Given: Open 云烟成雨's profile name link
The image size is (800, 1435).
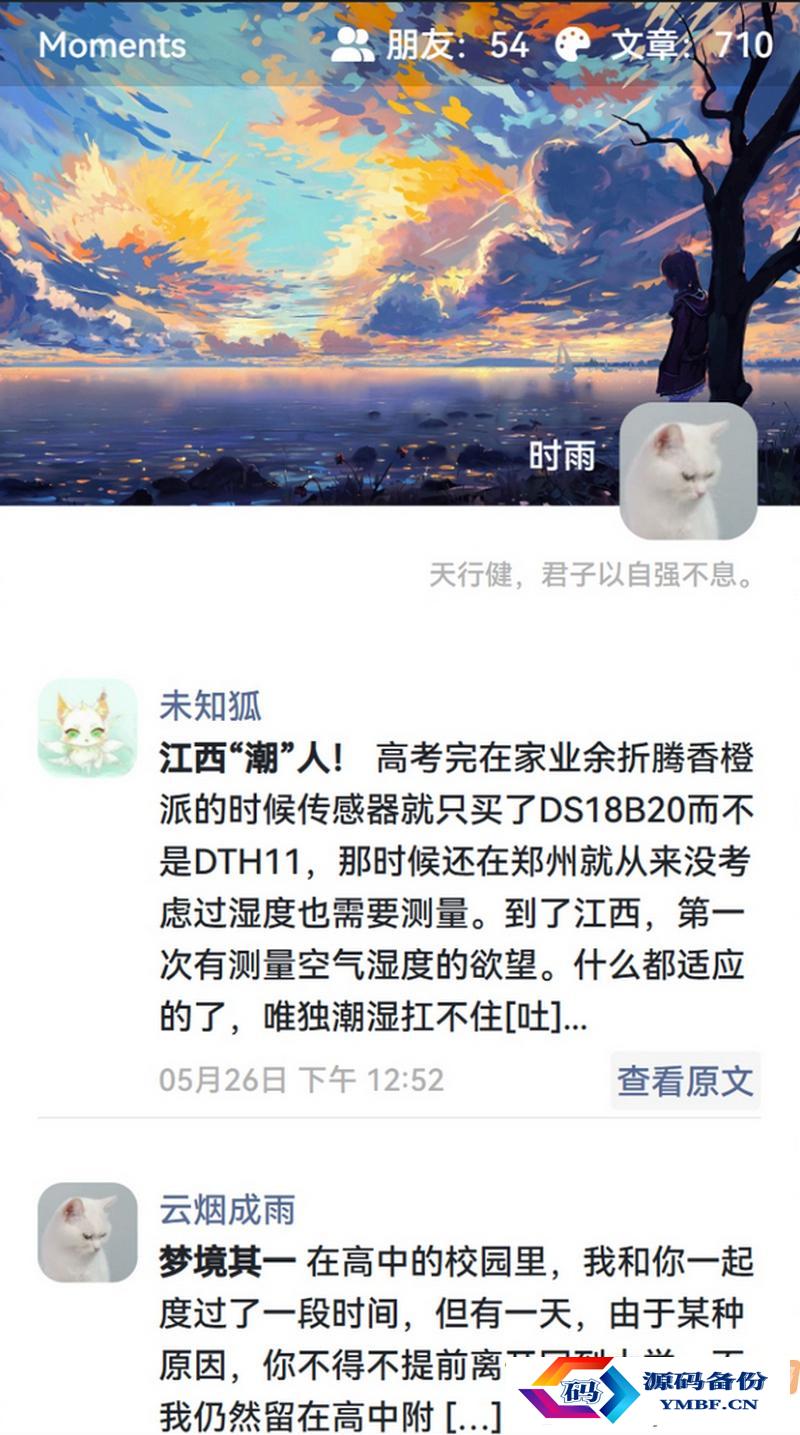Looking at the screenshot, I should click(x=227, y=1210).
